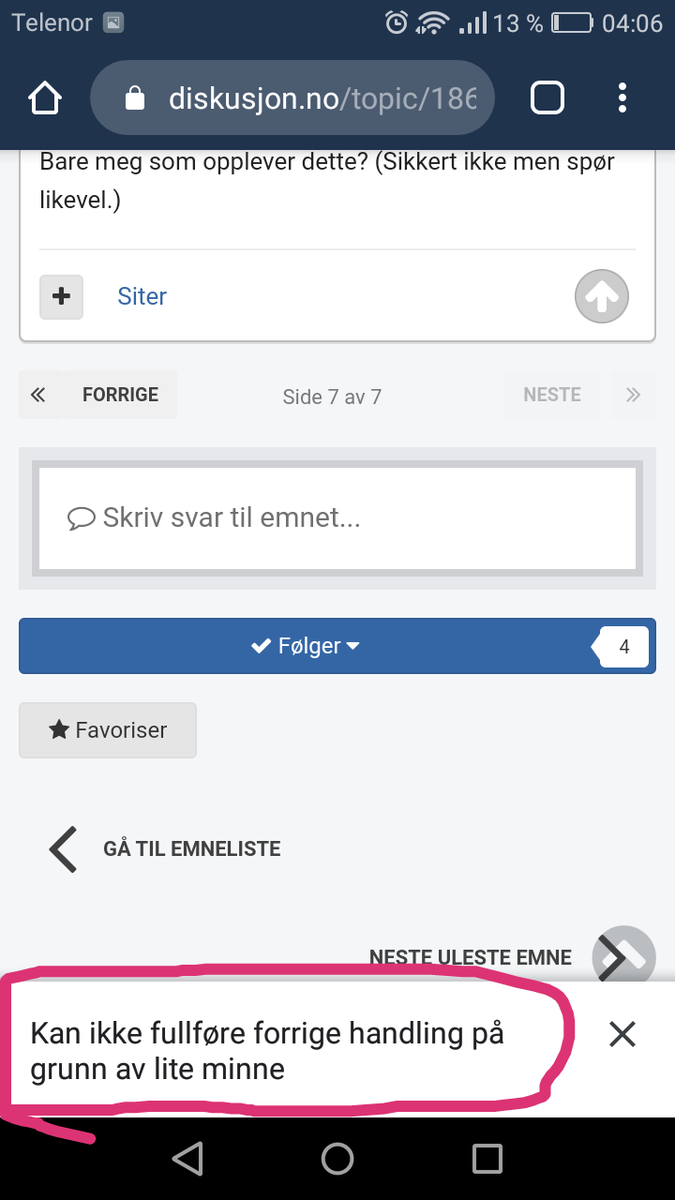
Task: Jump to the first page
Action: click(38, 395)
